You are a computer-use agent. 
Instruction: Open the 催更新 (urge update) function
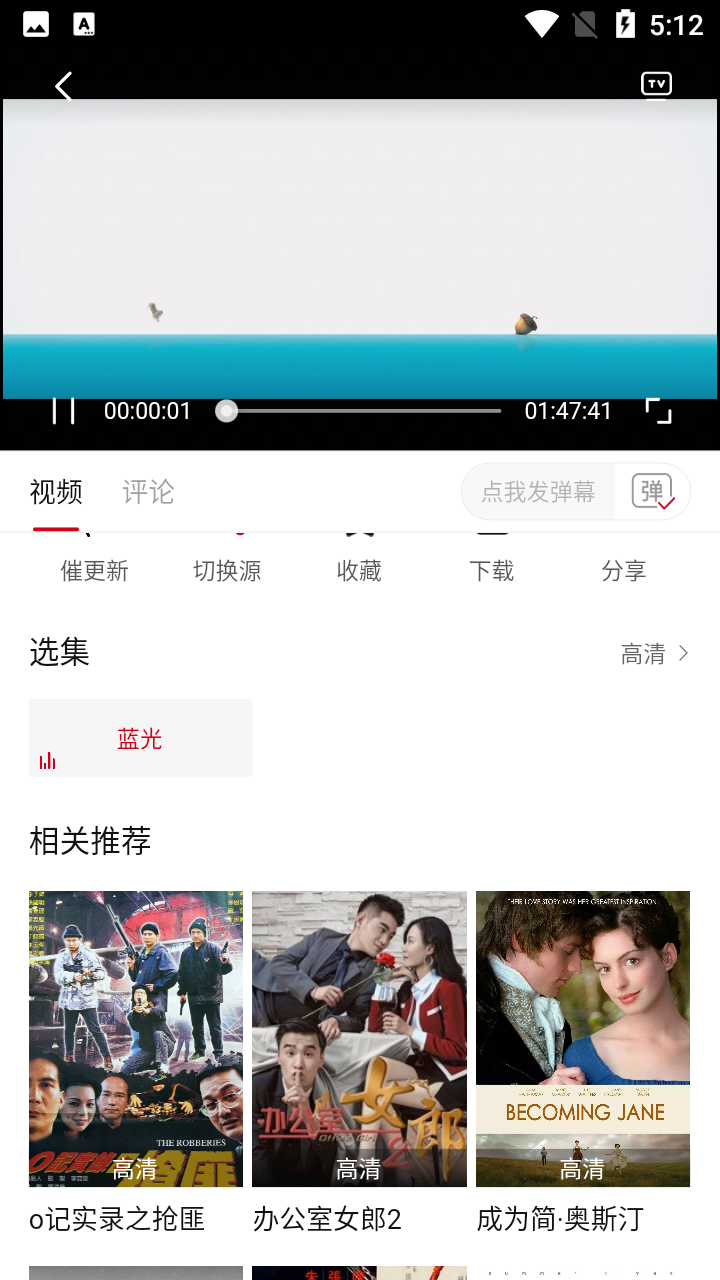[x=94, y=560]
